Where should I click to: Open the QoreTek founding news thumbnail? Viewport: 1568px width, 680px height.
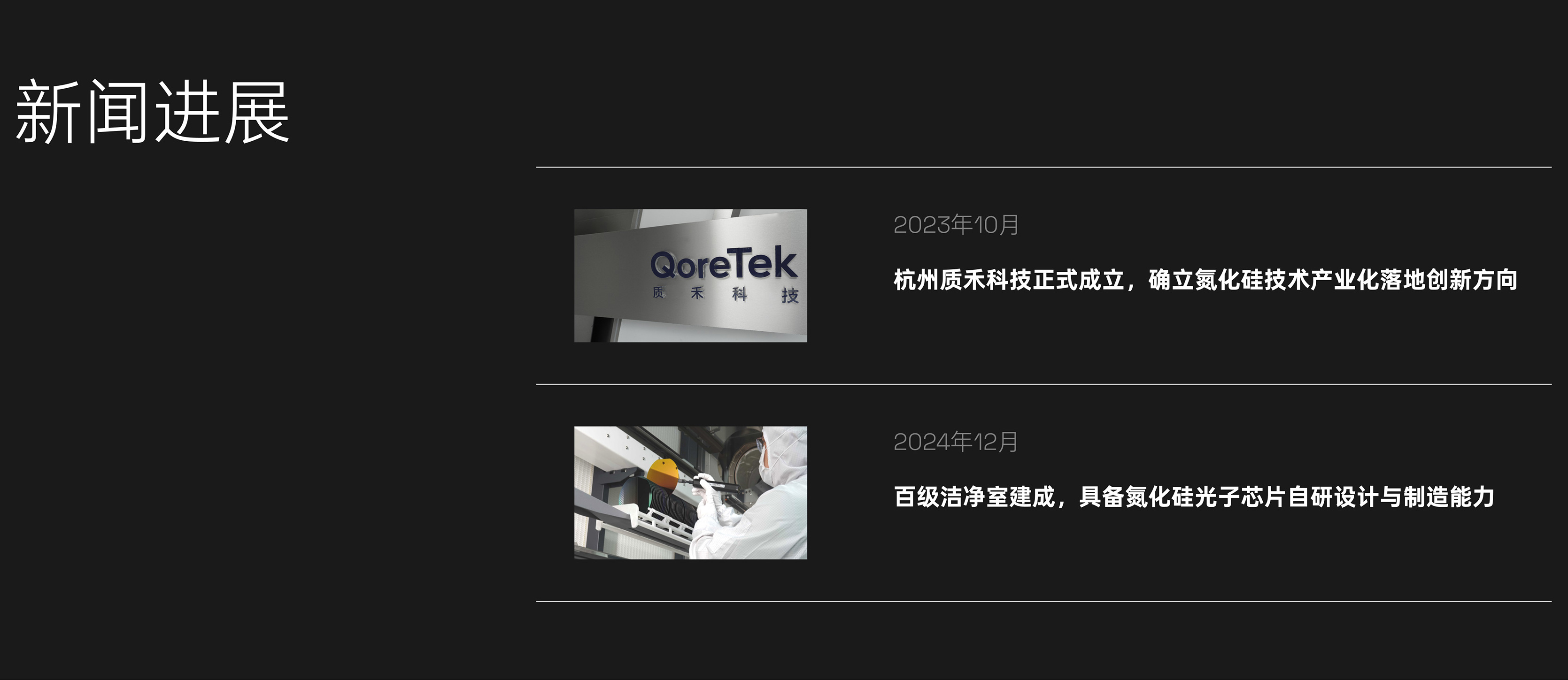pos(690,275)
